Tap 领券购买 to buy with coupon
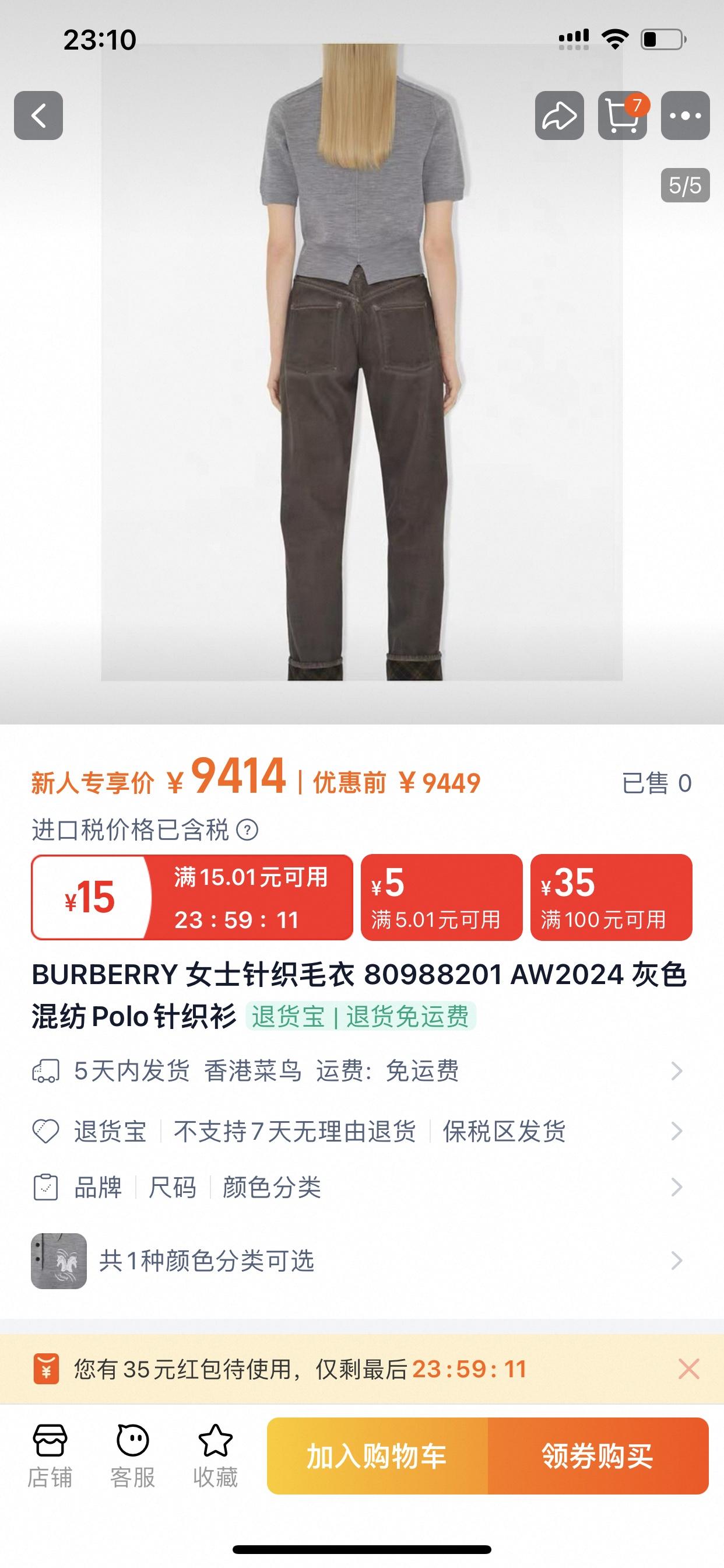The height and width of the screenshot is (1568, 724). coord(598,1456)
